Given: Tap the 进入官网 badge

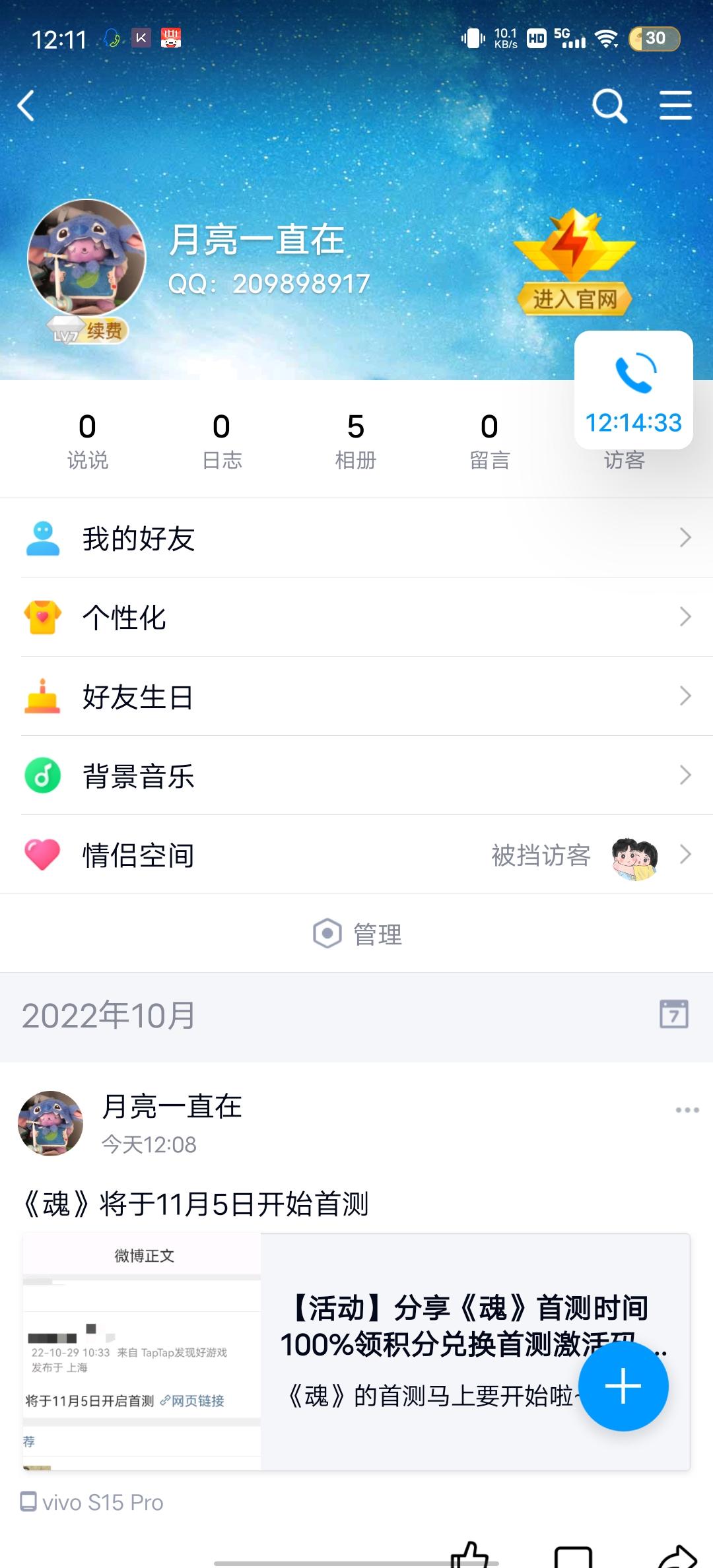Looking at the screenshot, I should [x=574, y=299].
